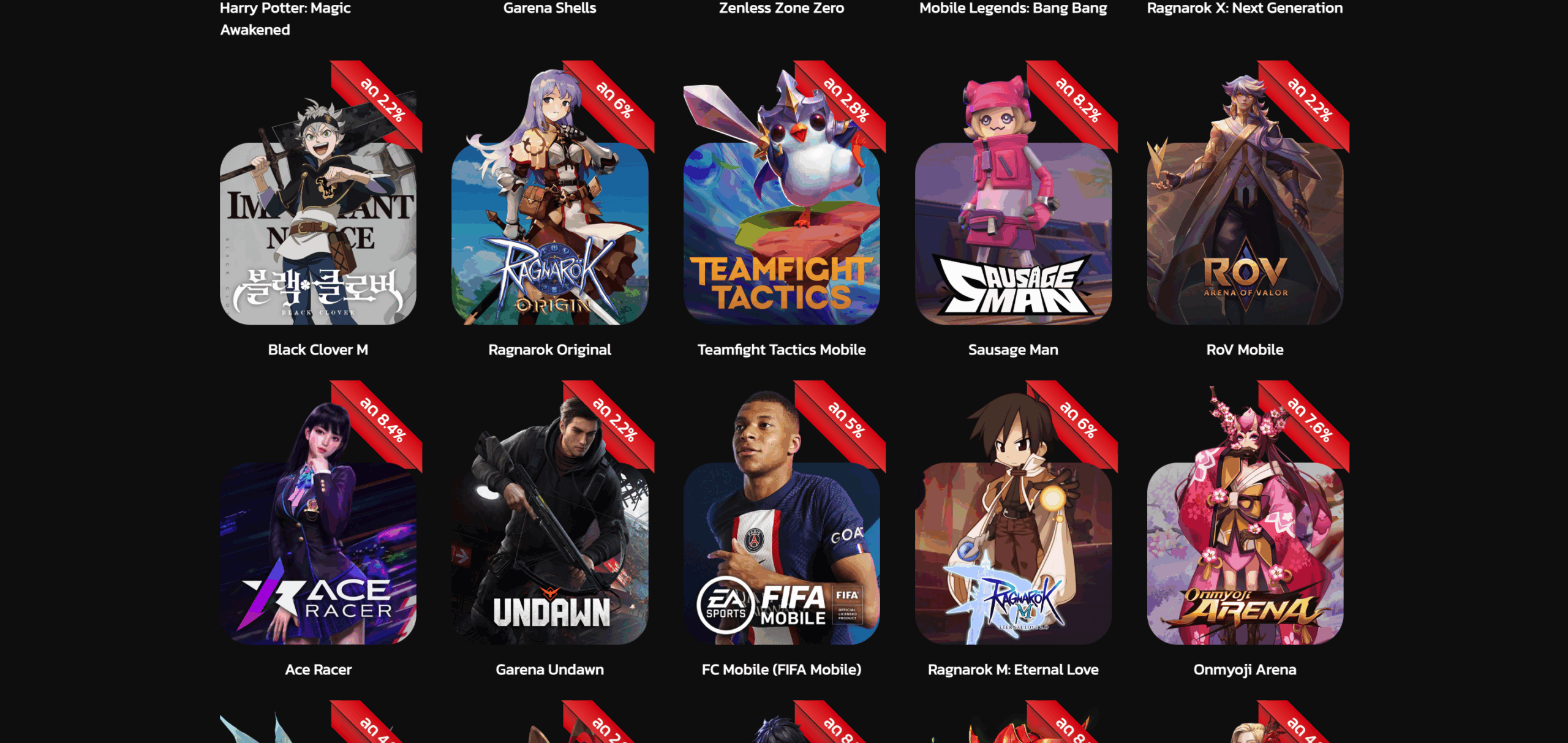Open the Zenless Zone Zero entry
The height and width of the screenshot is (743, 1568).
tap(781, 8)
